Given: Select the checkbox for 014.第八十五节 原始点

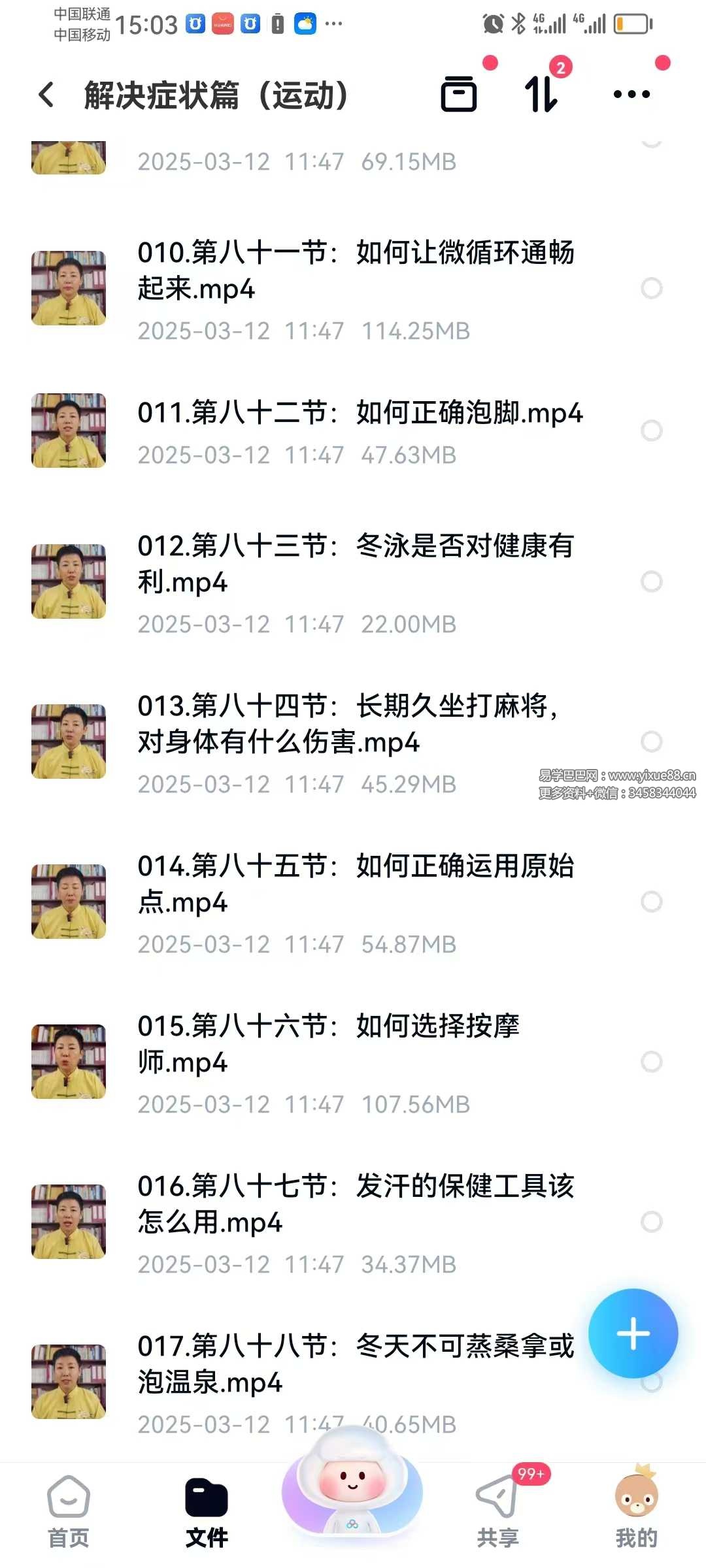Looking at the screenshot, I should pos(651,902).
